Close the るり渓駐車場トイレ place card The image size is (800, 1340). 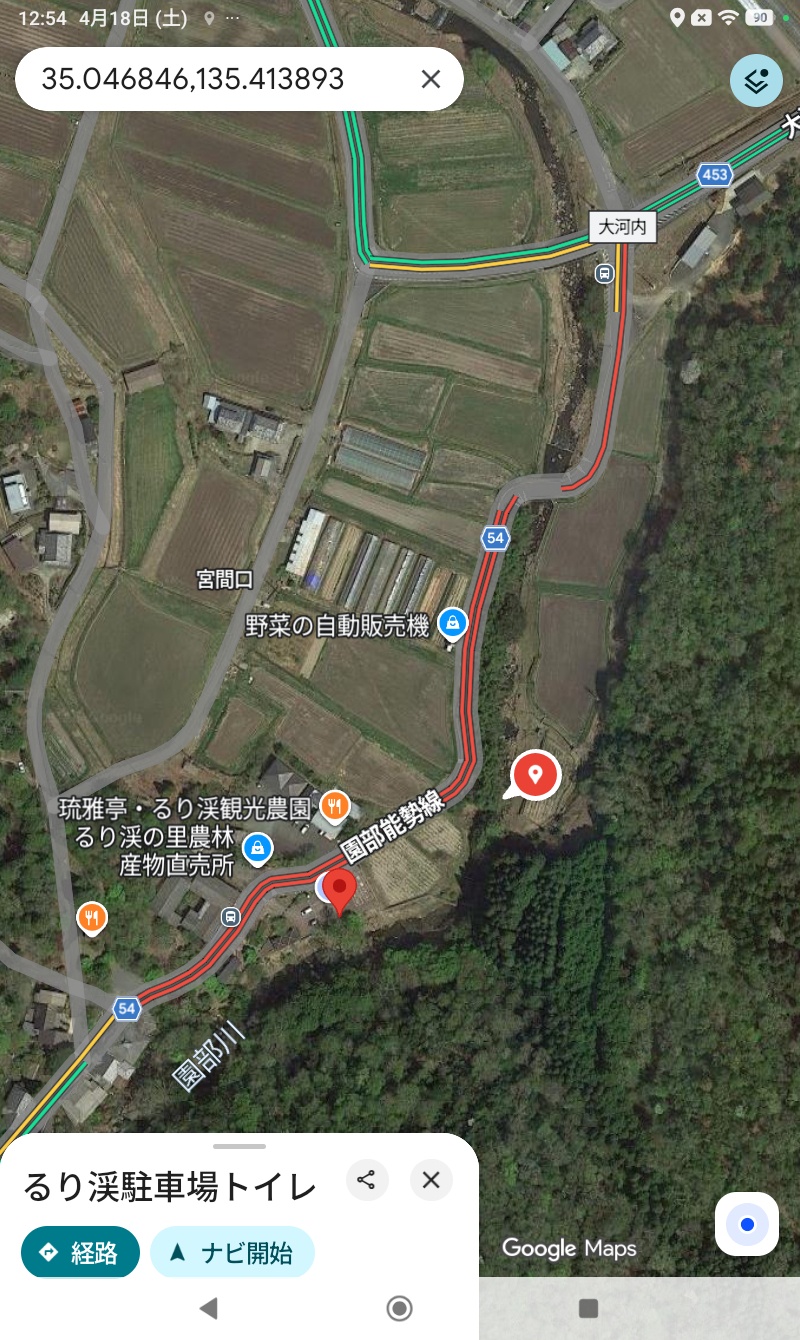click(x=431, y=1180)
